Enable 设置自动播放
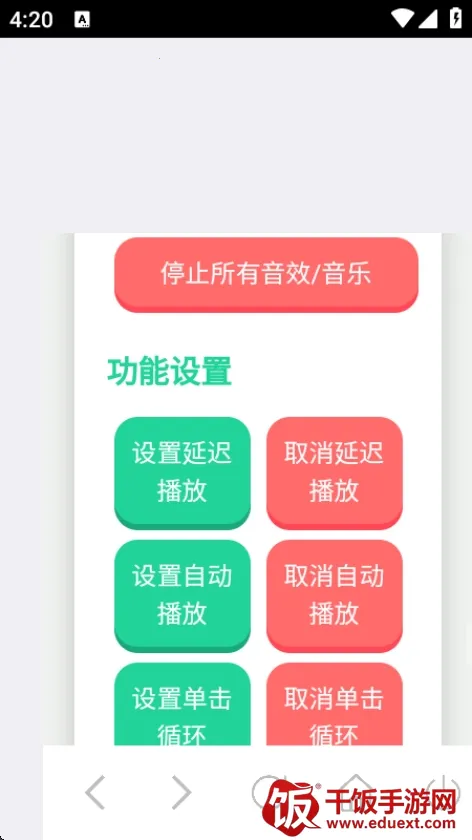This screenshot has height=840, width=472. coord(182,596)
